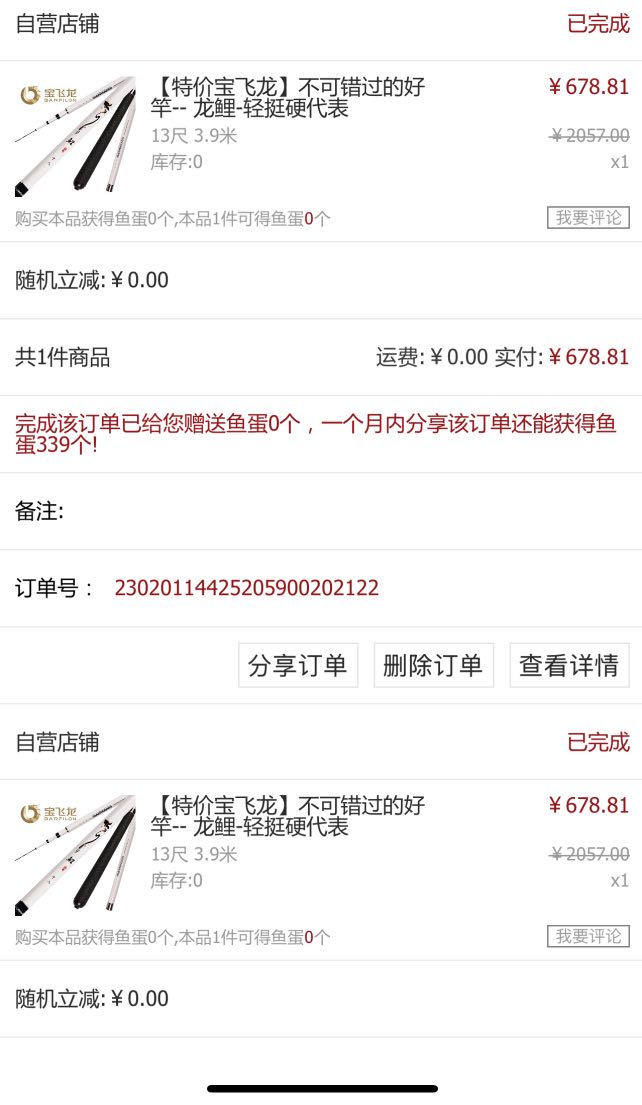Screen dimensions: 642x1105
Task: Tap 我要评论 on the first order item
Action: point(588,218)
